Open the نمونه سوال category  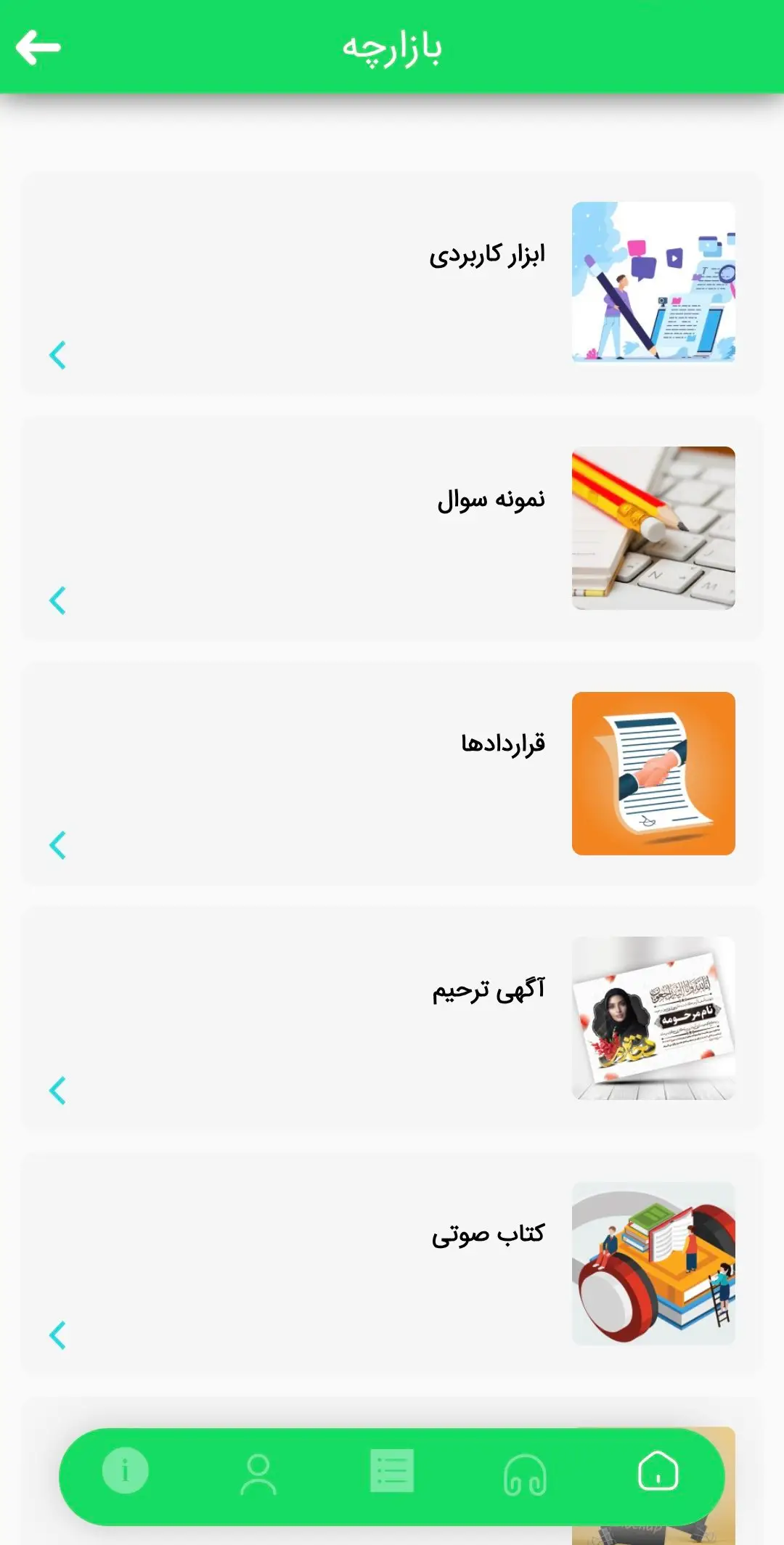pos(392,528)
